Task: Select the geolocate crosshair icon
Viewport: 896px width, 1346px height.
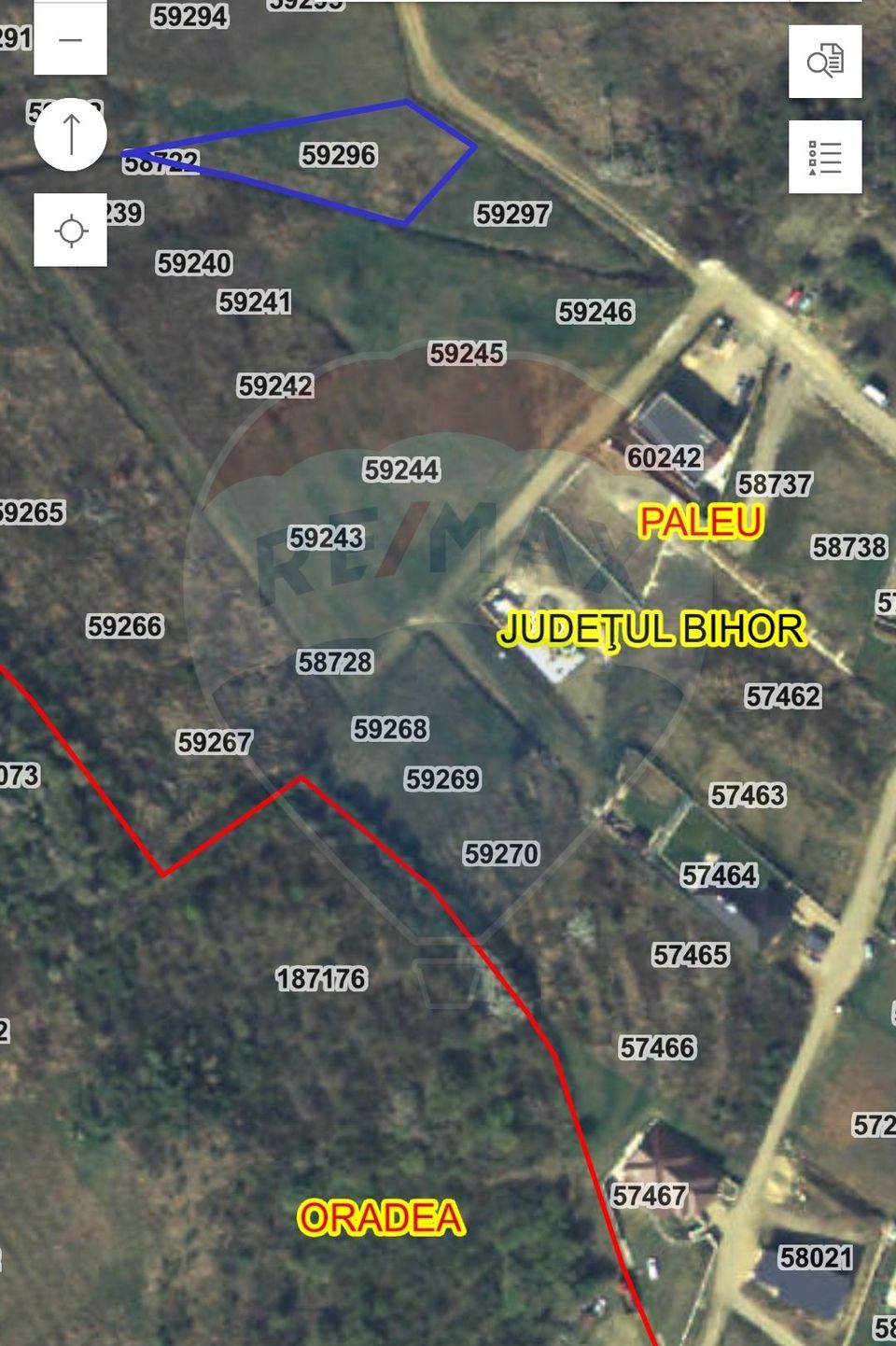Action: (69, 230)
